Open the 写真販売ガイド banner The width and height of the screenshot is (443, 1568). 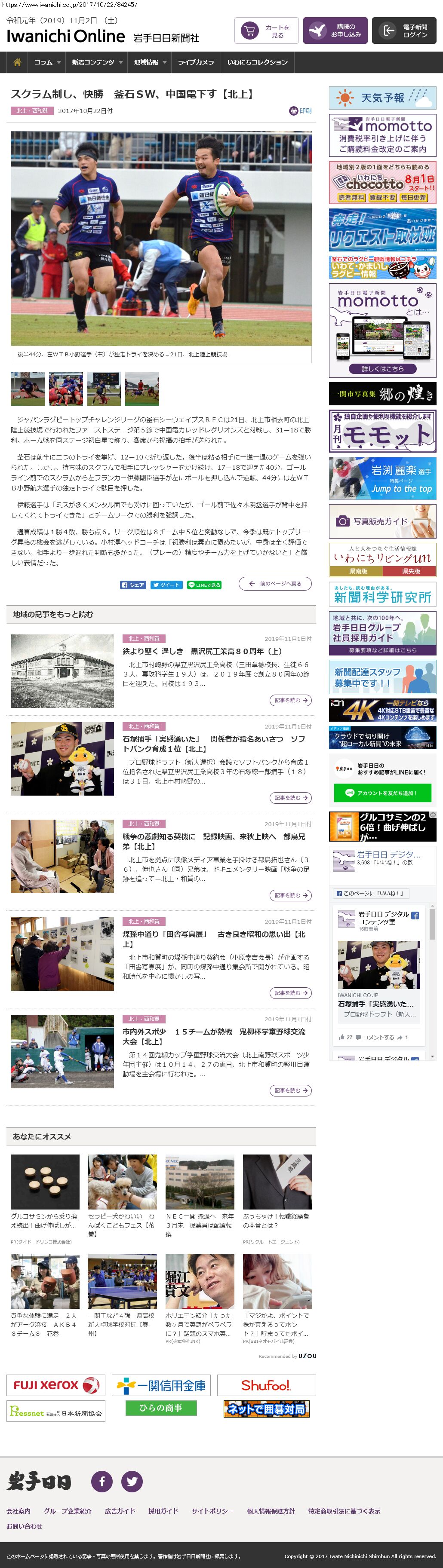pyautogui.click(x=382, y=521)
